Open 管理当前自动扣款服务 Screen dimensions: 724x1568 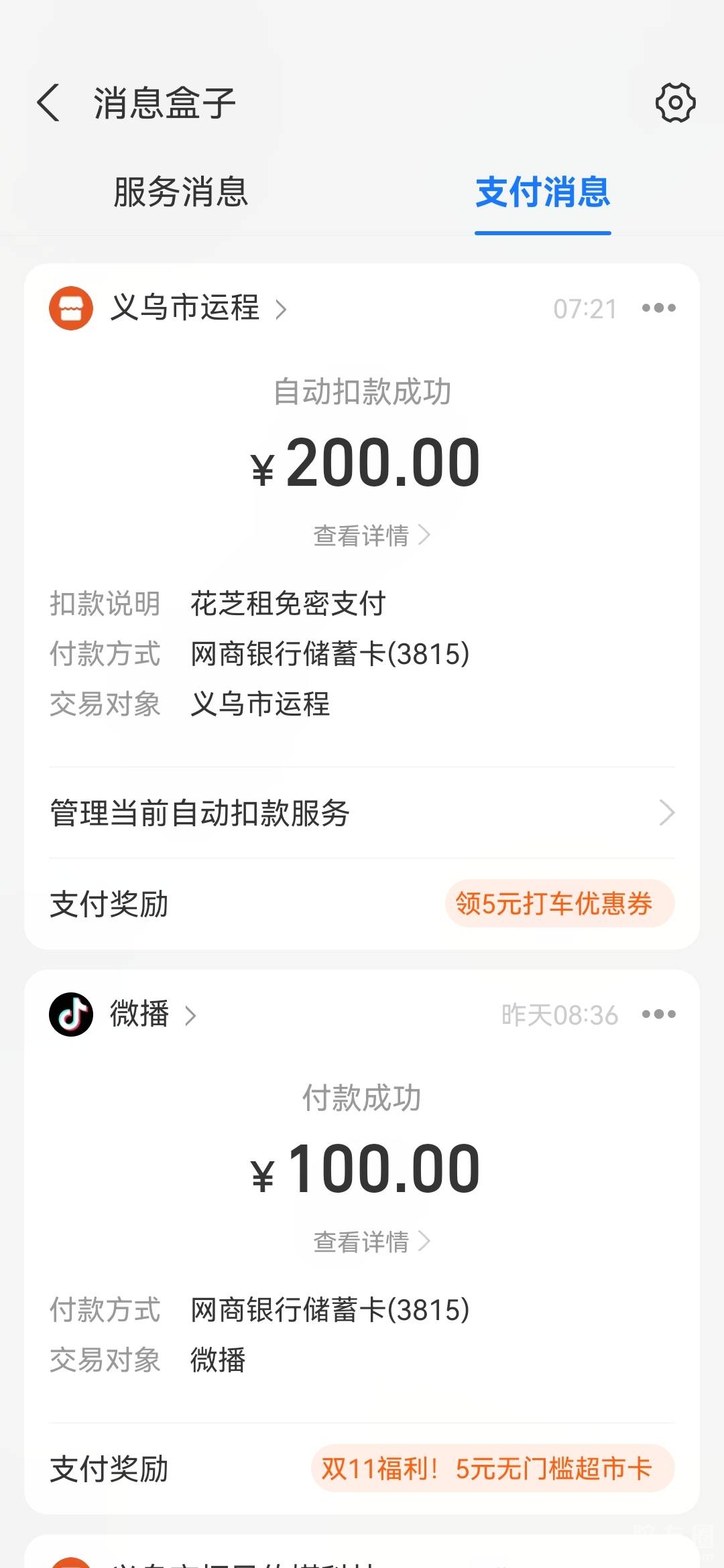click(x=362, y=813)
